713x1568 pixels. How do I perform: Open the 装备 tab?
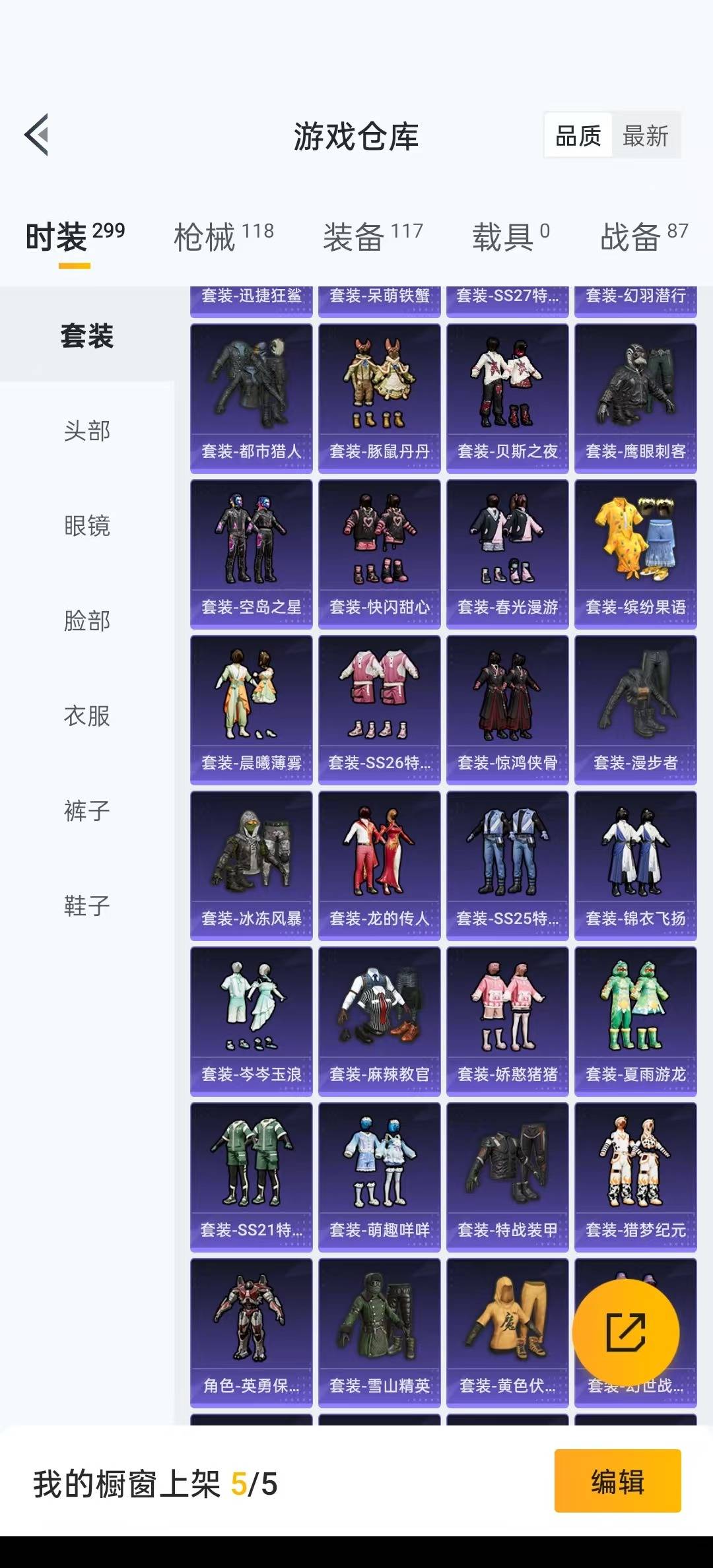point(373,236)
